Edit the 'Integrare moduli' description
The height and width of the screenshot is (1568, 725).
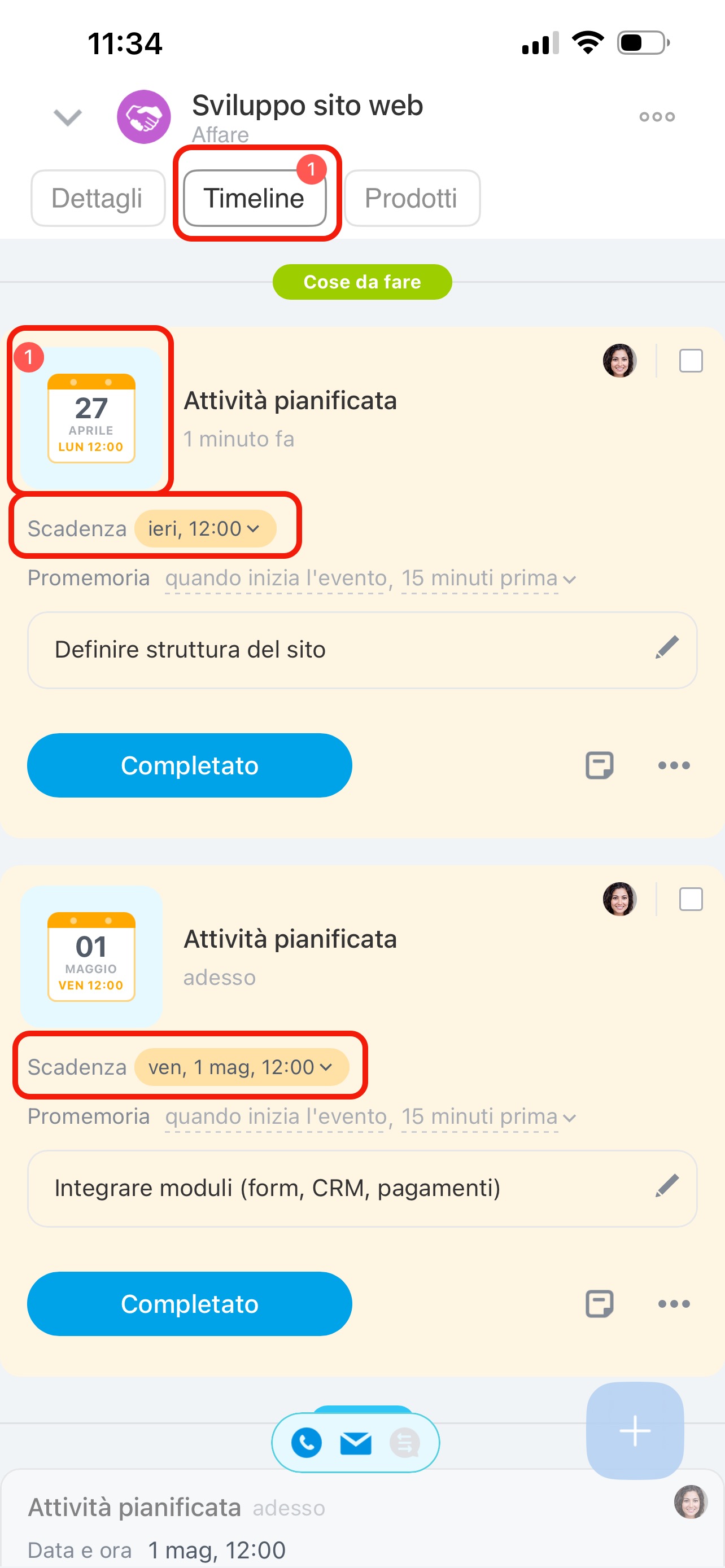[x=667, y=1186]
